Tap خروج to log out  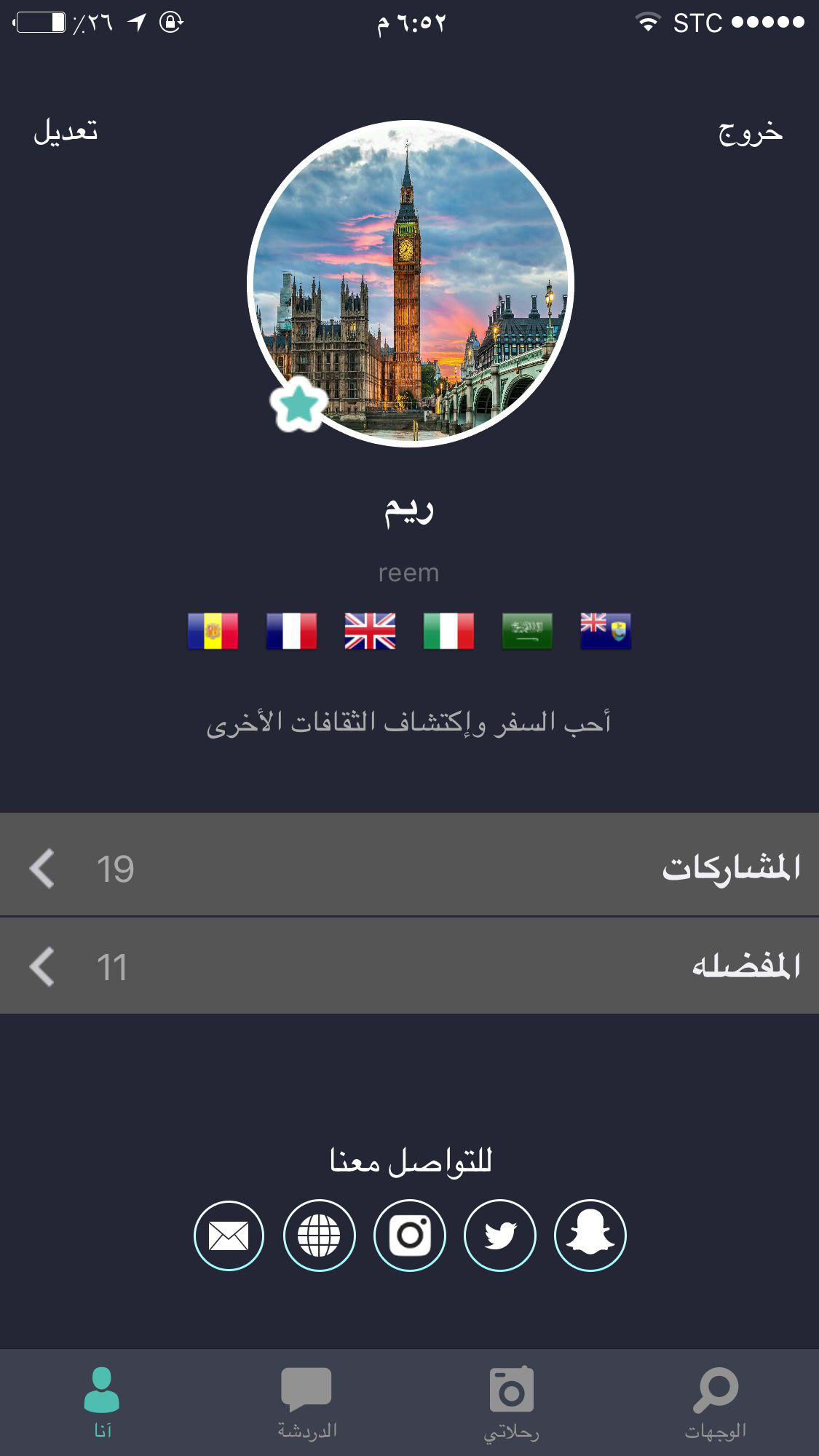(750, 132)
